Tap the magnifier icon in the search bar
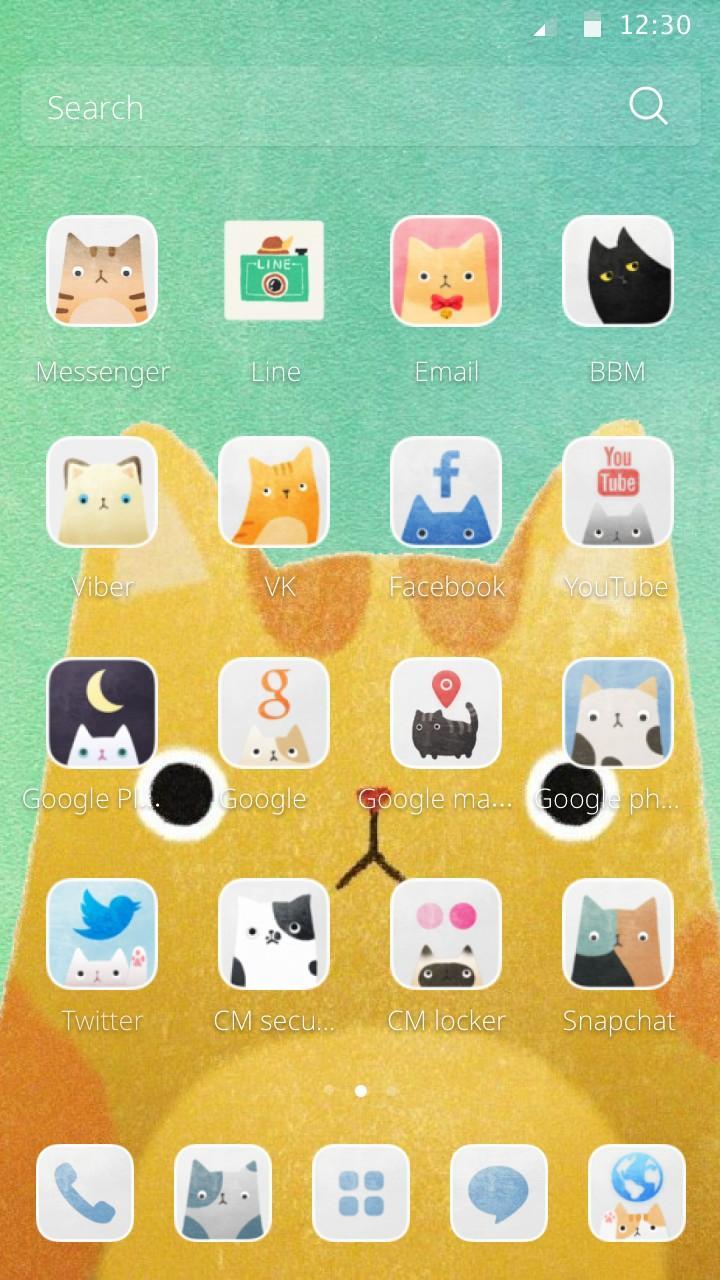Image resolution: width=720 pixels, height=1280 pixels. (648, 106)
